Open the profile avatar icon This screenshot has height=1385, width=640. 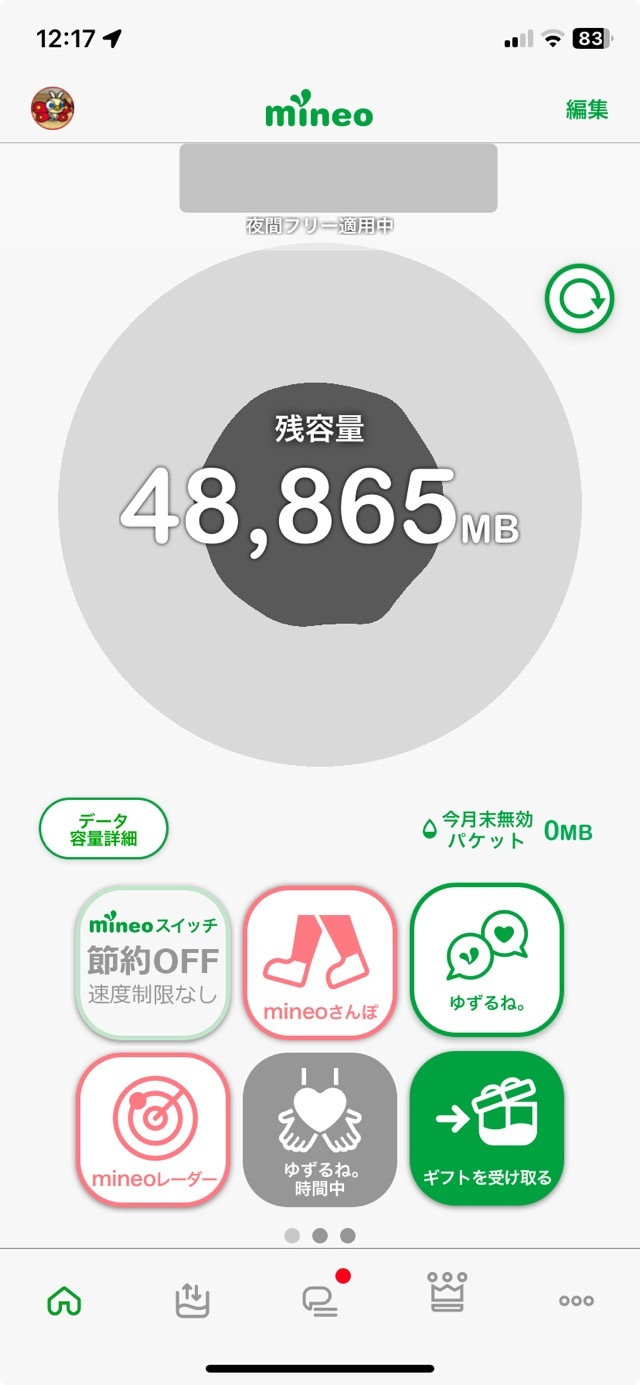(x=53, y=109)
